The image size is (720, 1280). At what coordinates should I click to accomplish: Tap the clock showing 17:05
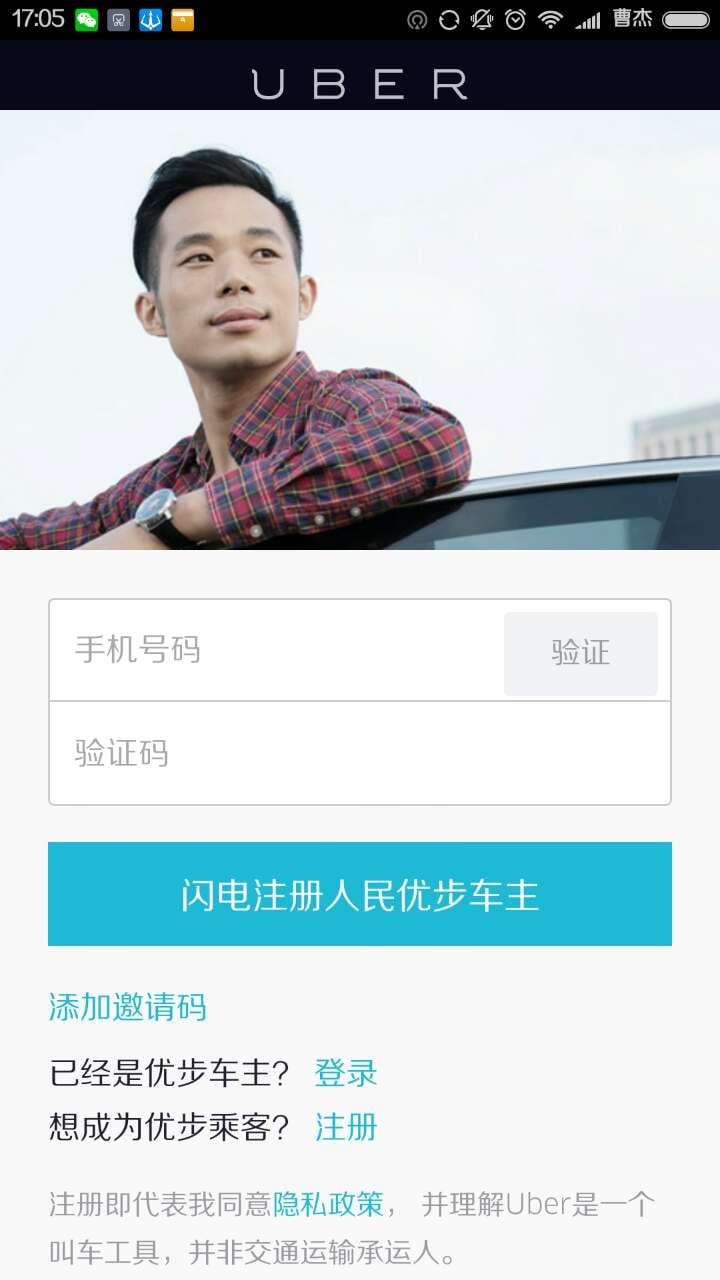[37, 18]
